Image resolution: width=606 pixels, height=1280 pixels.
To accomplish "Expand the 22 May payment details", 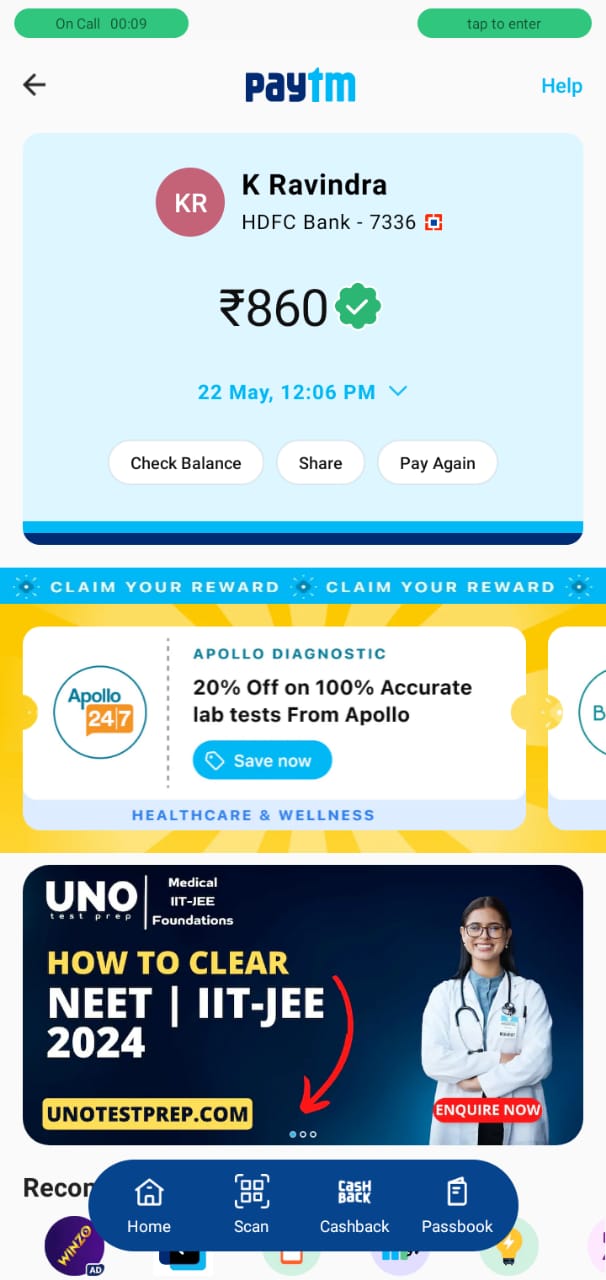I will click(302, 392).
